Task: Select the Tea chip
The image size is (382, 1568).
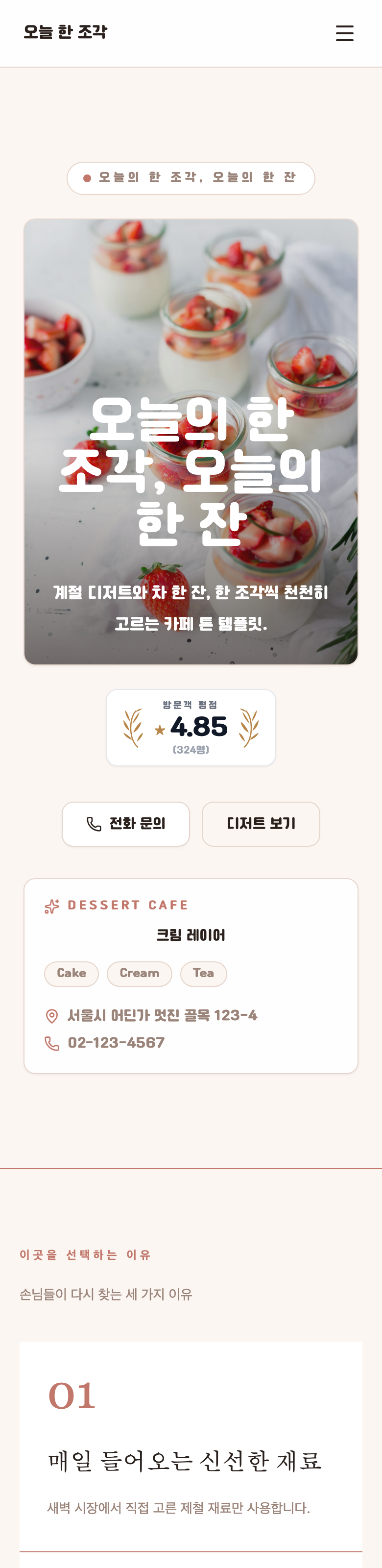Action: [203, 973]
